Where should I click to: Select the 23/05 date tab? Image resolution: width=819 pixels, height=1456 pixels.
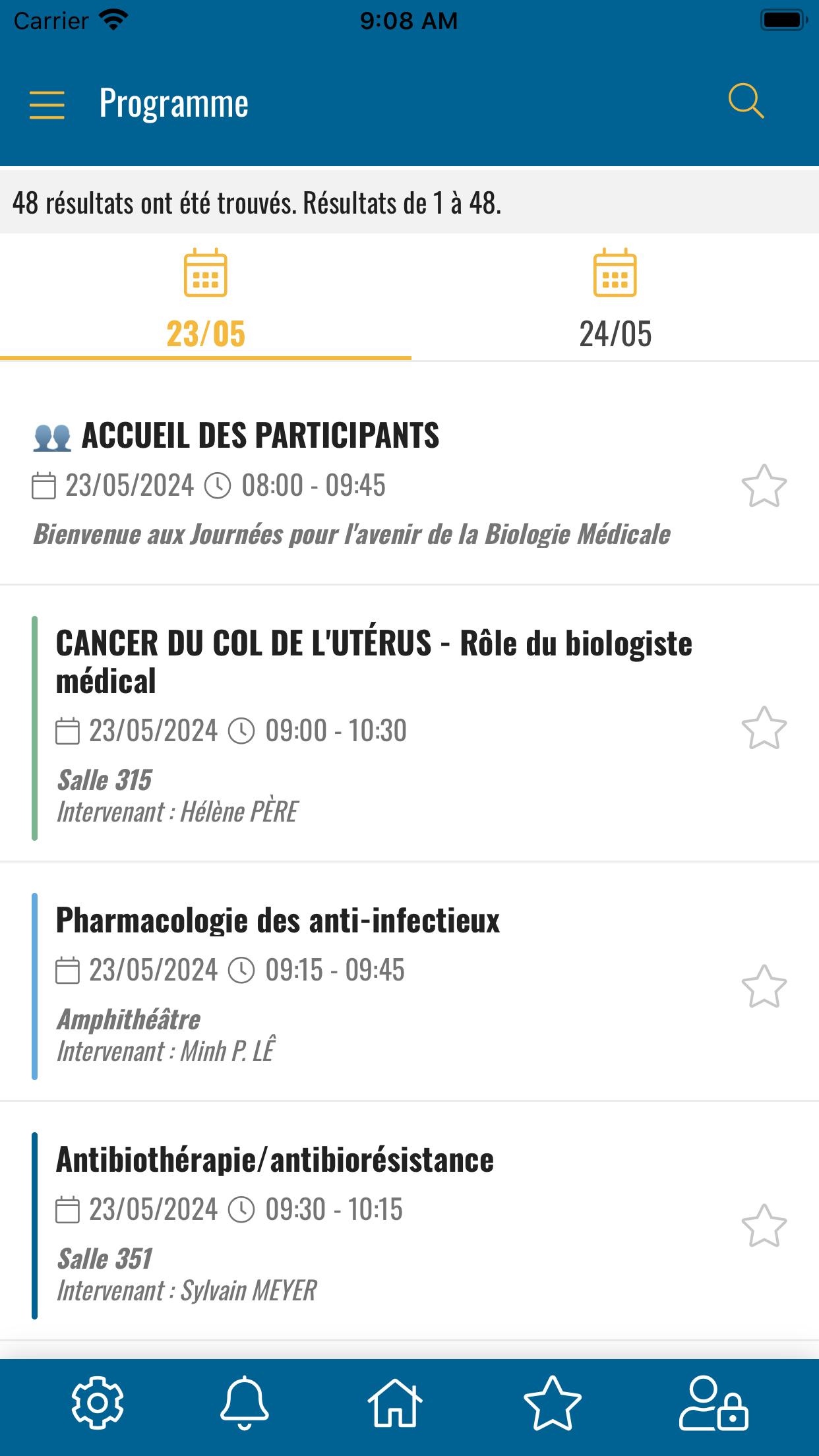pyautogui.click(x=205, y=299)
